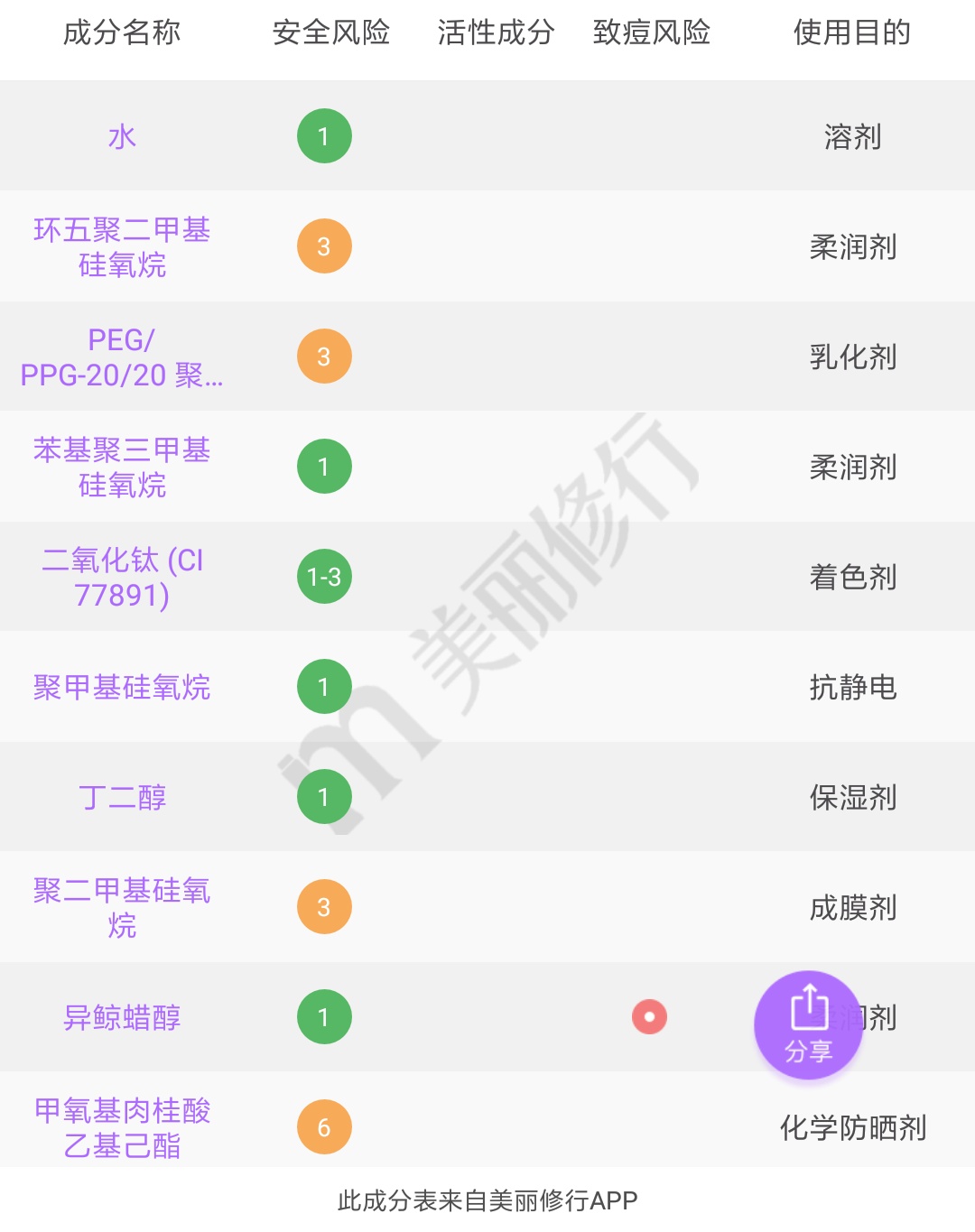The height and width of the screenshot is (1232, 975).
Task: Open 甲氧基肉桂酸乙基己酯 ingredient details
Action: 122,1128
